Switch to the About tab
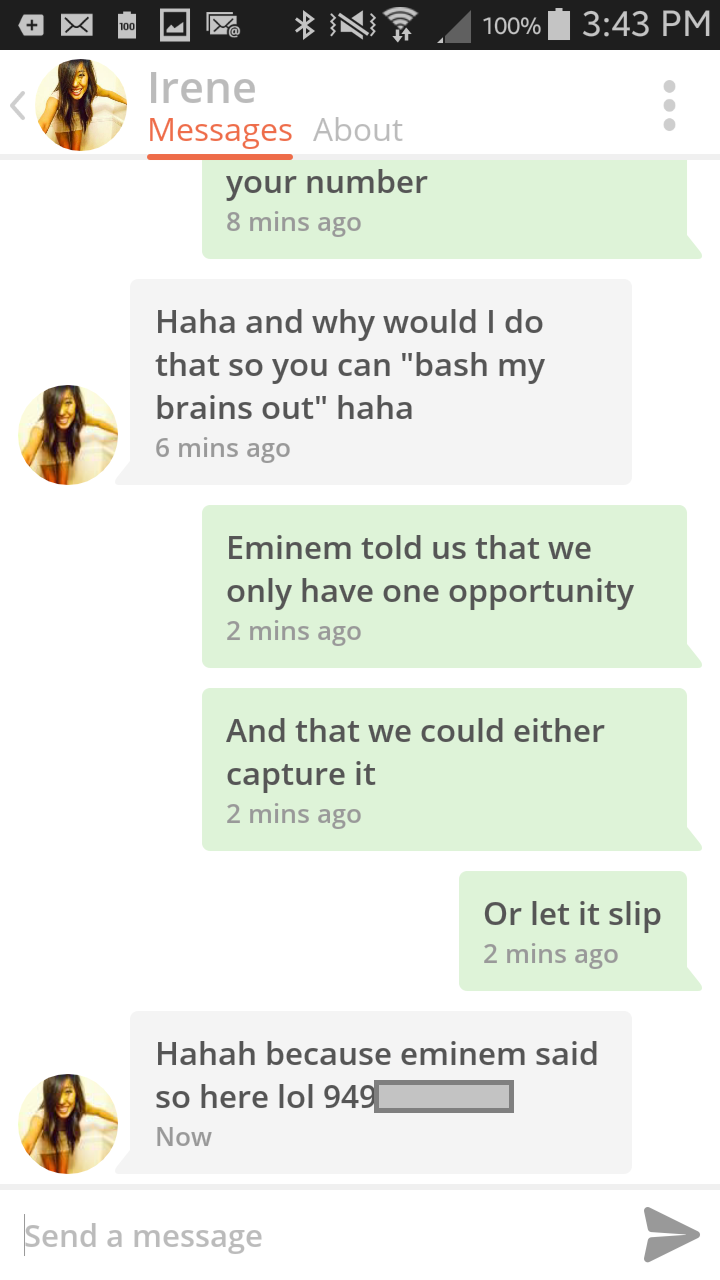The width and height of the screenshot is (720, 1280). 357,130
